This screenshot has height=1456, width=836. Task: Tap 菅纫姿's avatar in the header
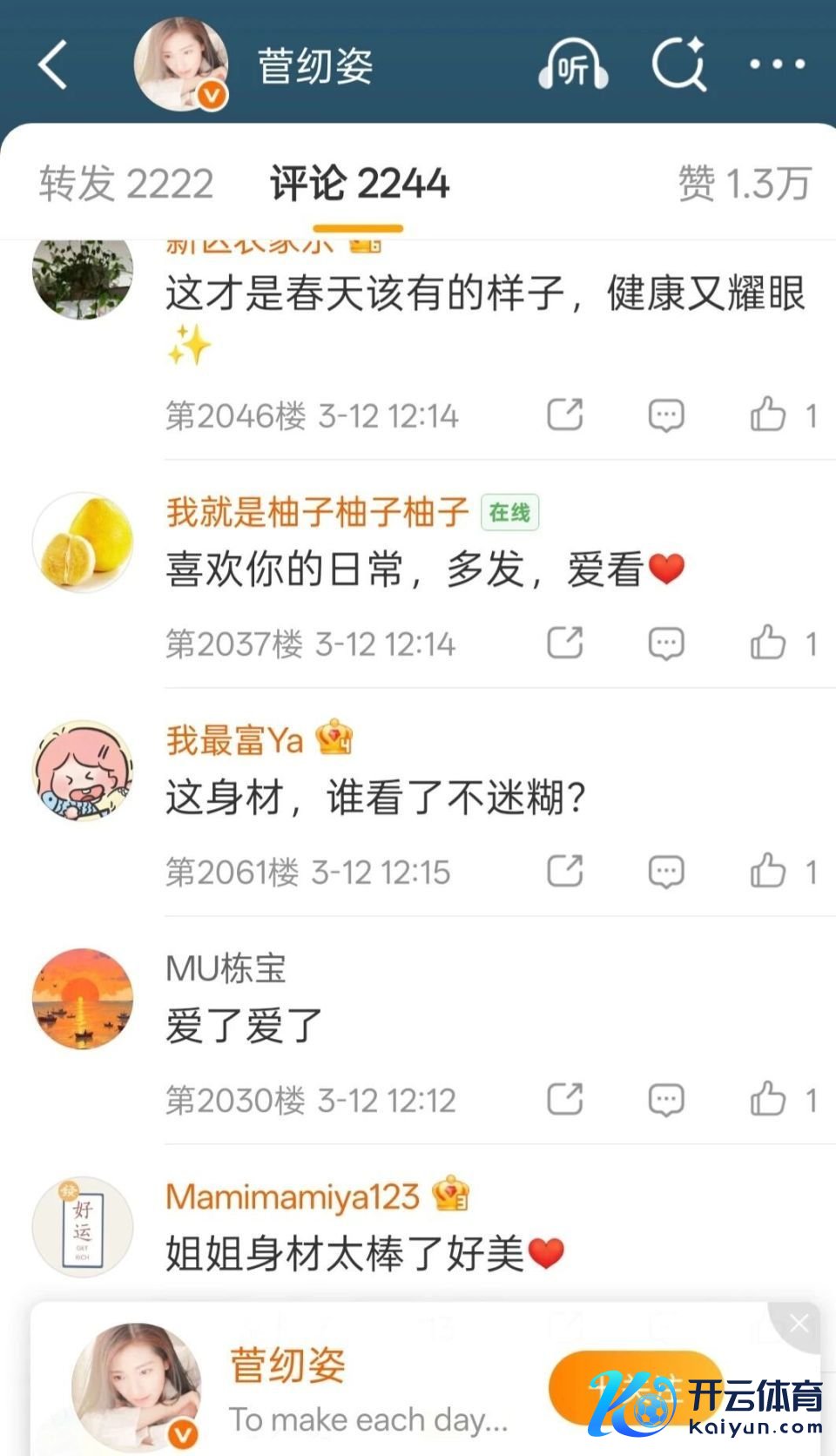(181, 64)
